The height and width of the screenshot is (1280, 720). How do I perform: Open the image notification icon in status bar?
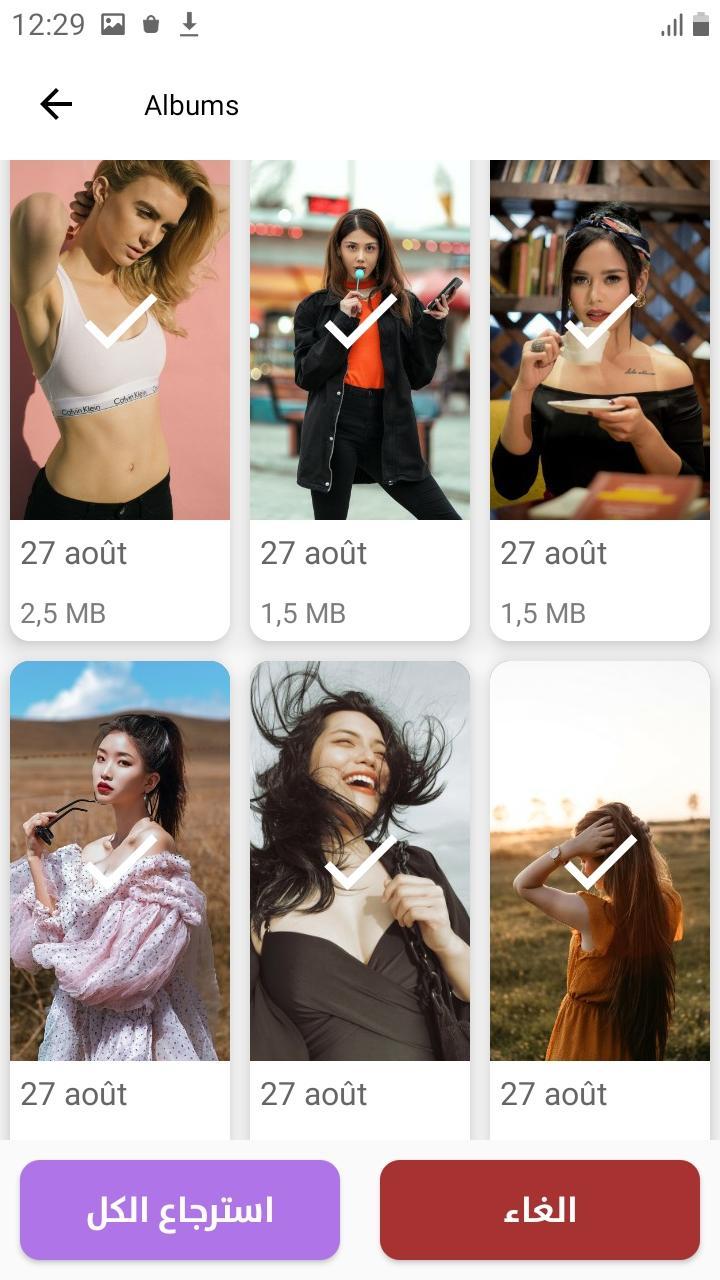point(113,24)
